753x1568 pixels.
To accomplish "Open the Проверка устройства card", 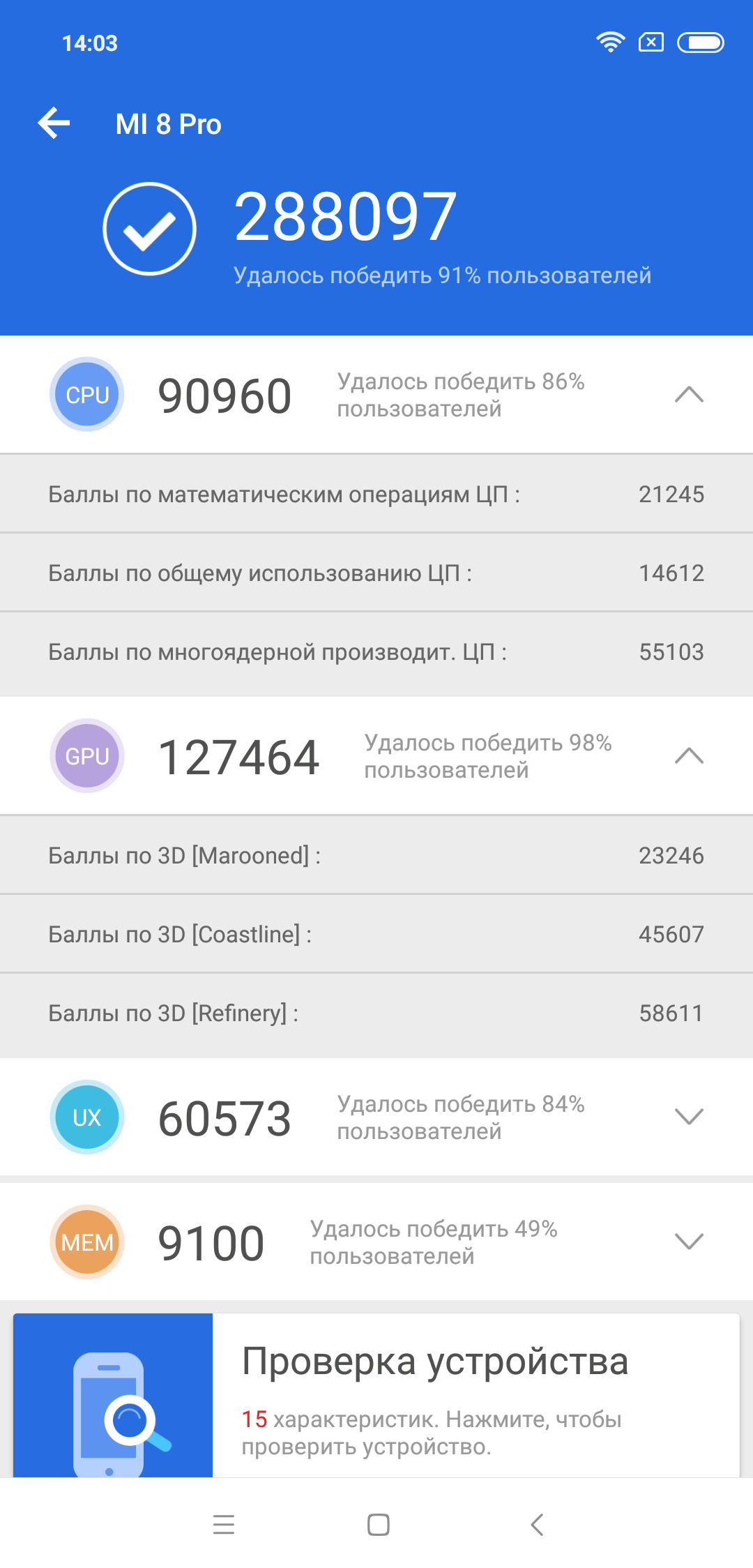I will (376, 1395).
